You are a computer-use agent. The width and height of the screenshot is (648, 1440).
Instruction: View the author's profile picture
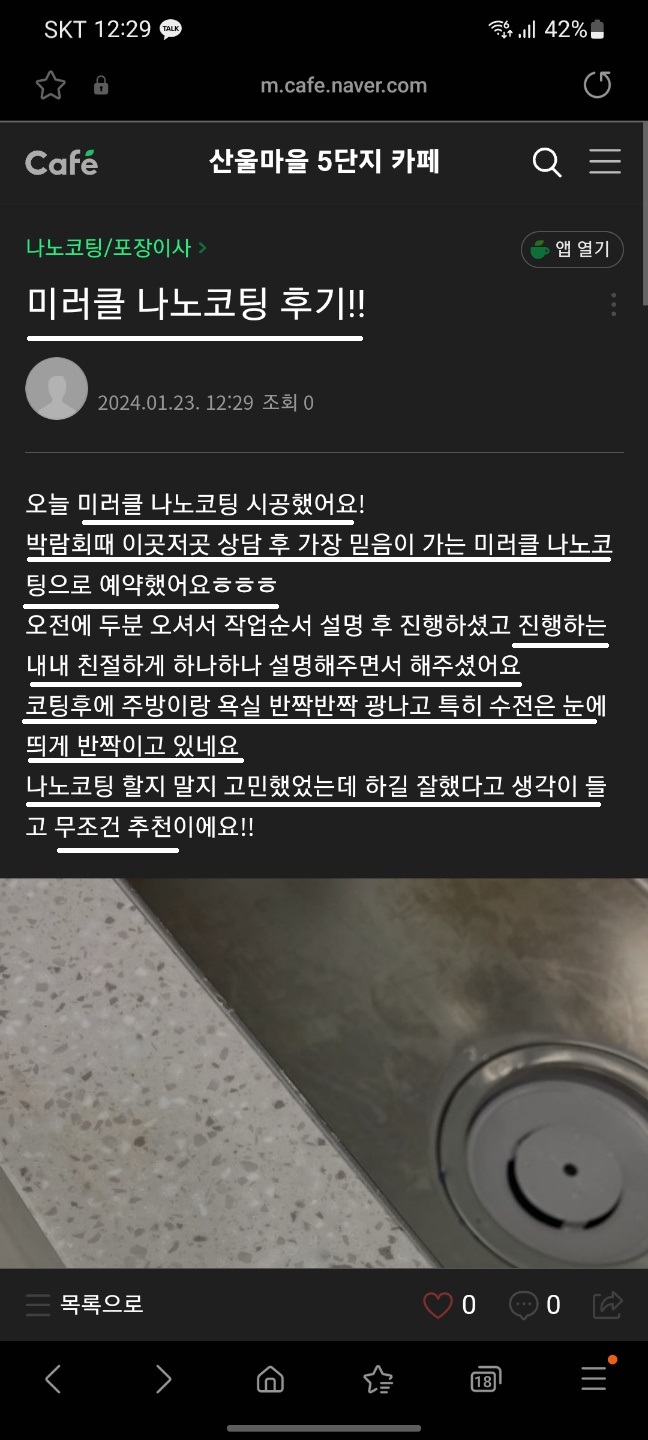coord(56,388)
